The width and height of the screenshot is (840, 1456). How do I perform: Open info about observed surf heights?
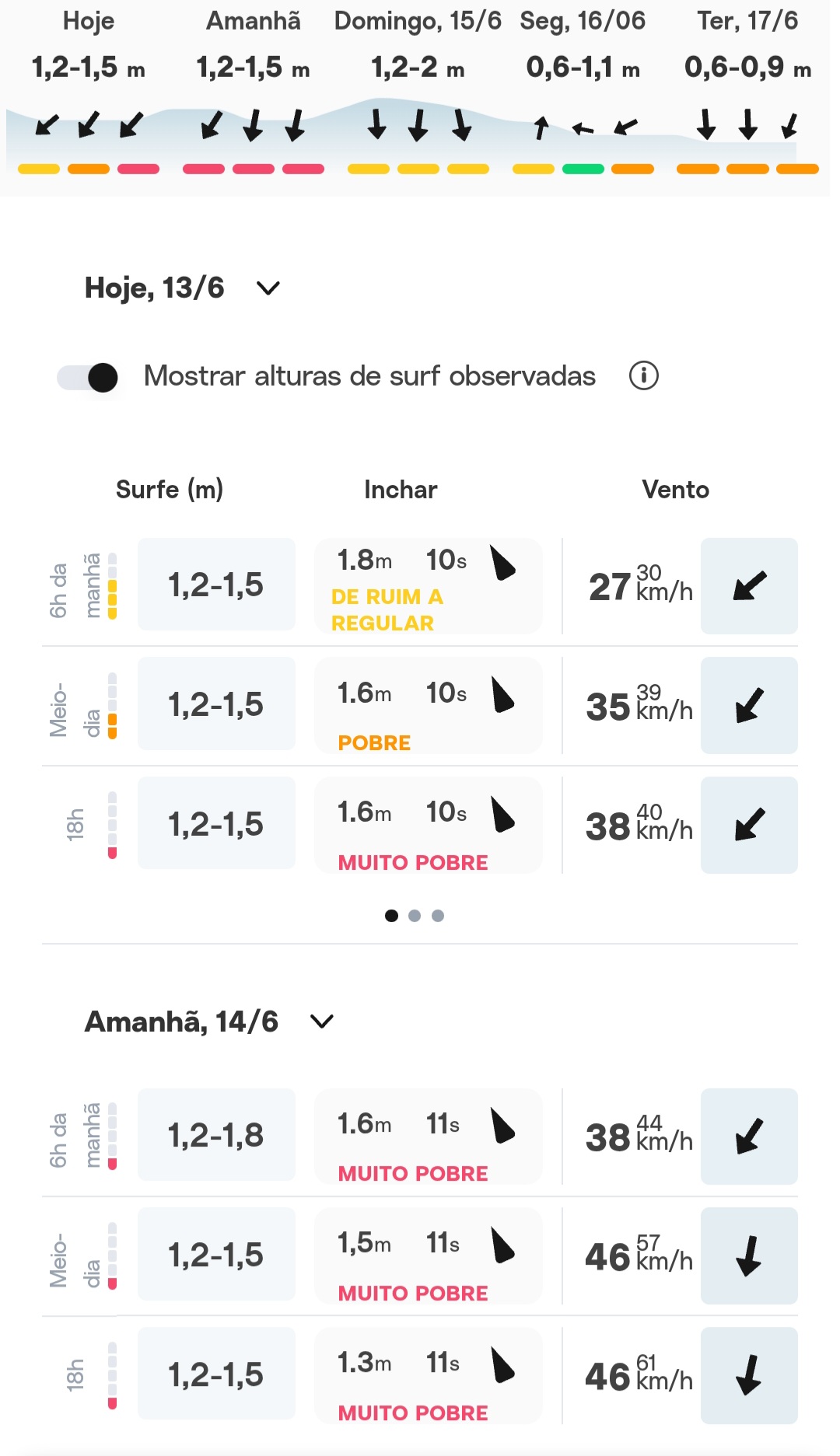pos(644,375)
